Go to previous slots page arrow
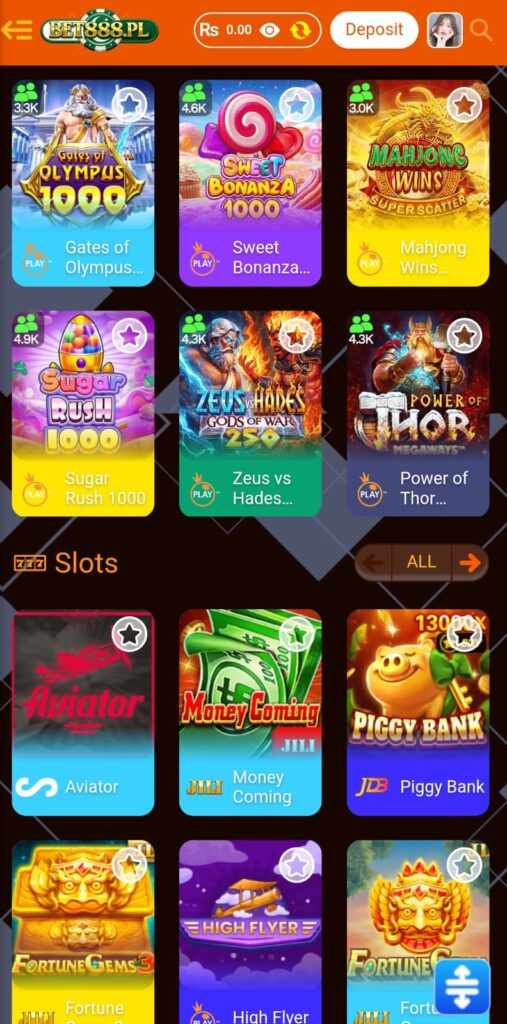Viewport: 507px width, 1024px height. [373, 562]
